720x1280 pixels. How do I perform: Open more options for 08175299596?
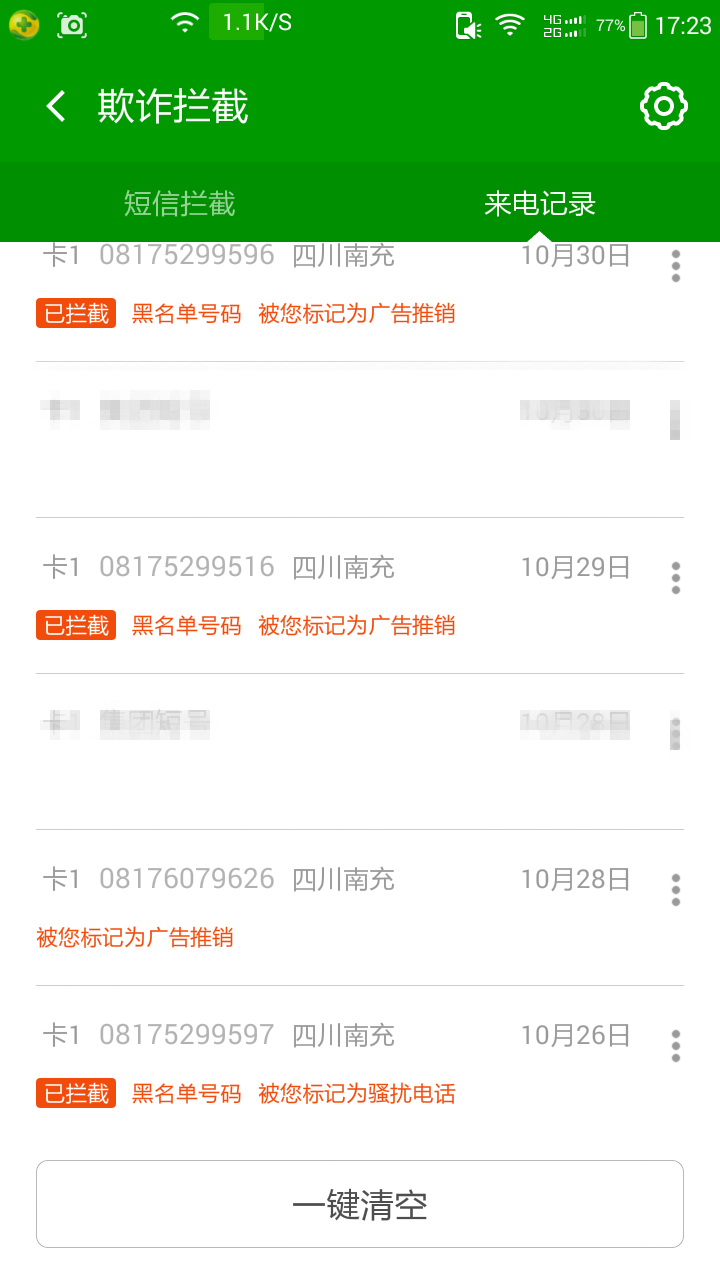(676, 265)
